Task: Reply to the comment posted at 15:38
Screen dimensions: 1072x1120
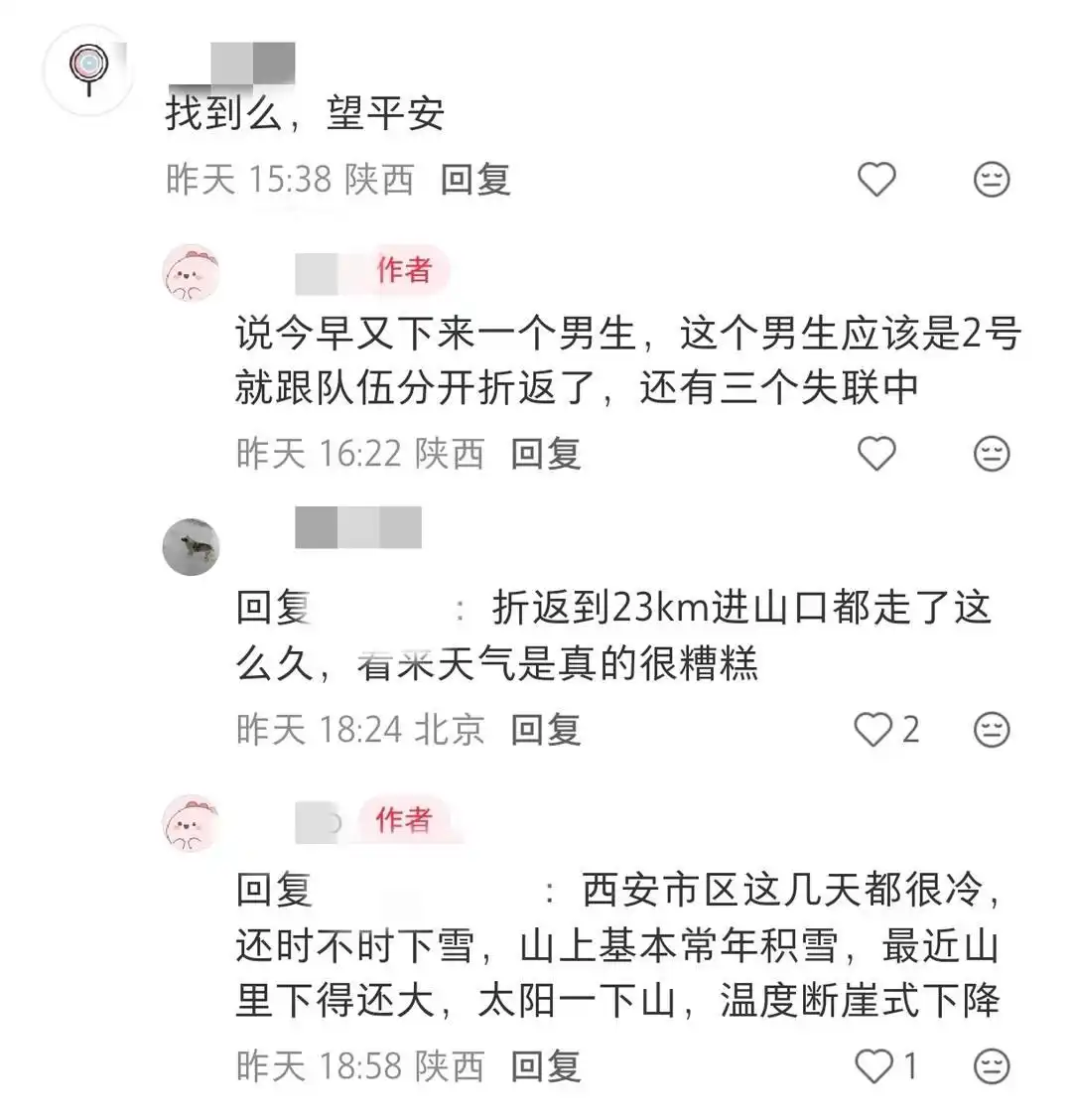Action: point(475,180)
